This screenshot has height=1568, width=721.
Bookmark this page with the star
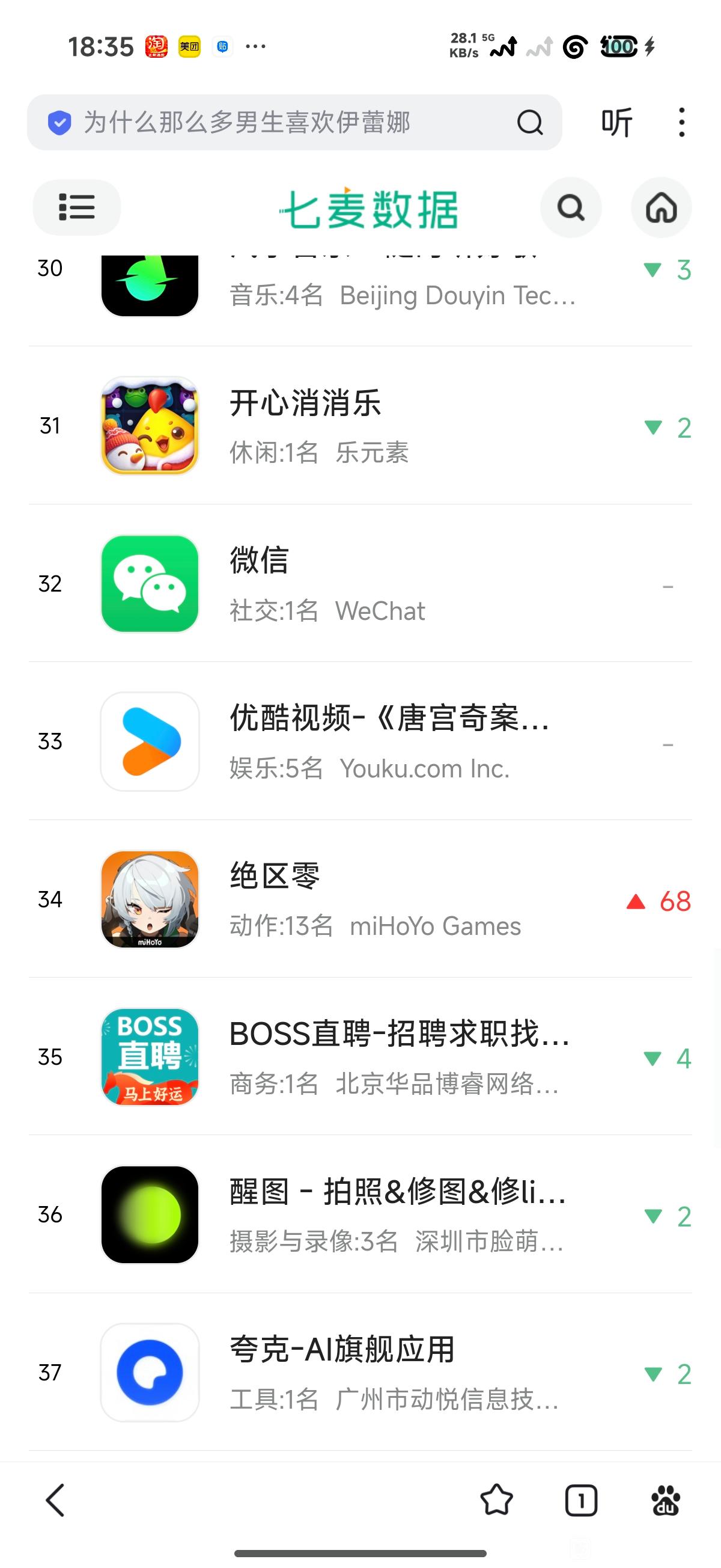pos(496,1500)
